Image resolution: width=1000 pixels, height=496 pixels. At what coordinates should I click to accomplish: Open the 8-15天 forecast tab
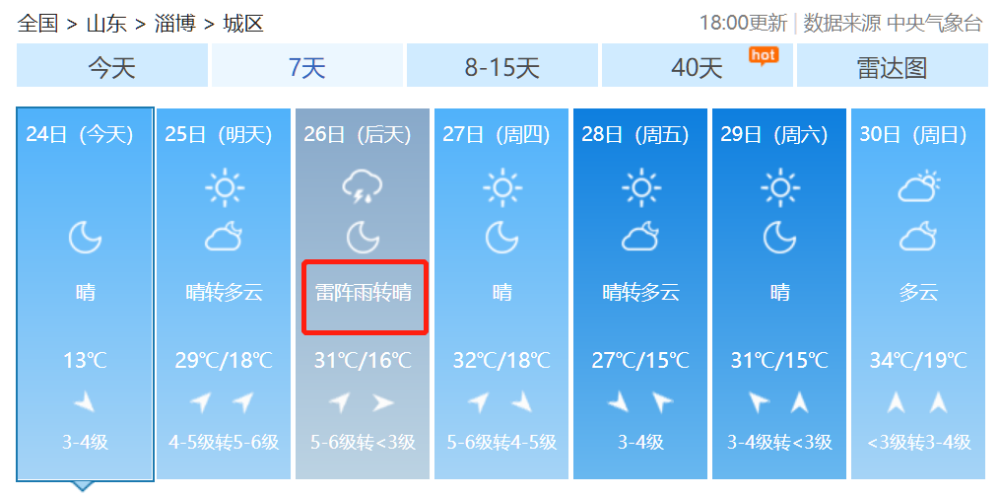point(502,67)
